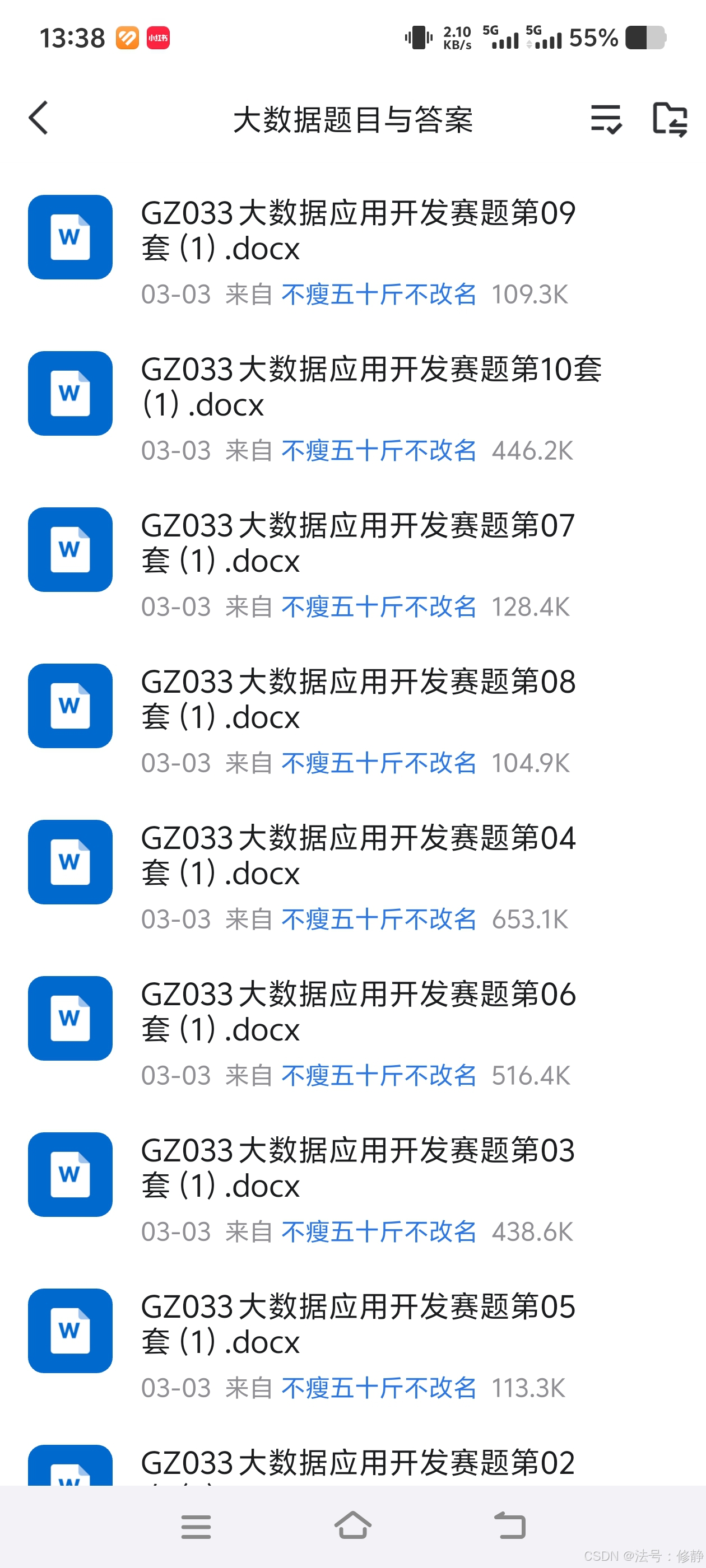The height and width of the screenshot is (1568, 706).
Task: Open the 第03套 docx file
Action: point(357,1168)
